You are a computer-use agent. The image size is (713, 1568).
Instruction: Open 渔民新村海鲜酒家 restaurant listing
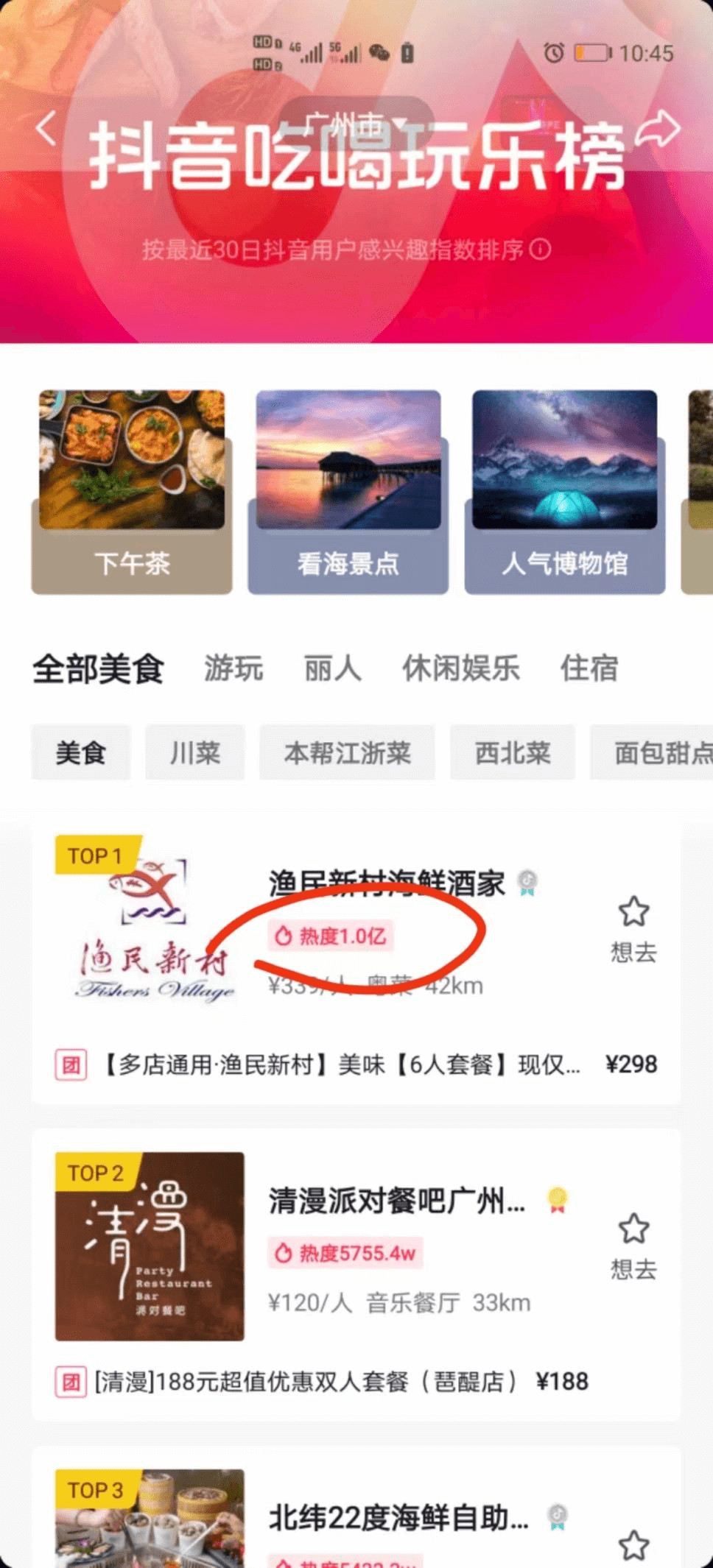click(387, 883)
